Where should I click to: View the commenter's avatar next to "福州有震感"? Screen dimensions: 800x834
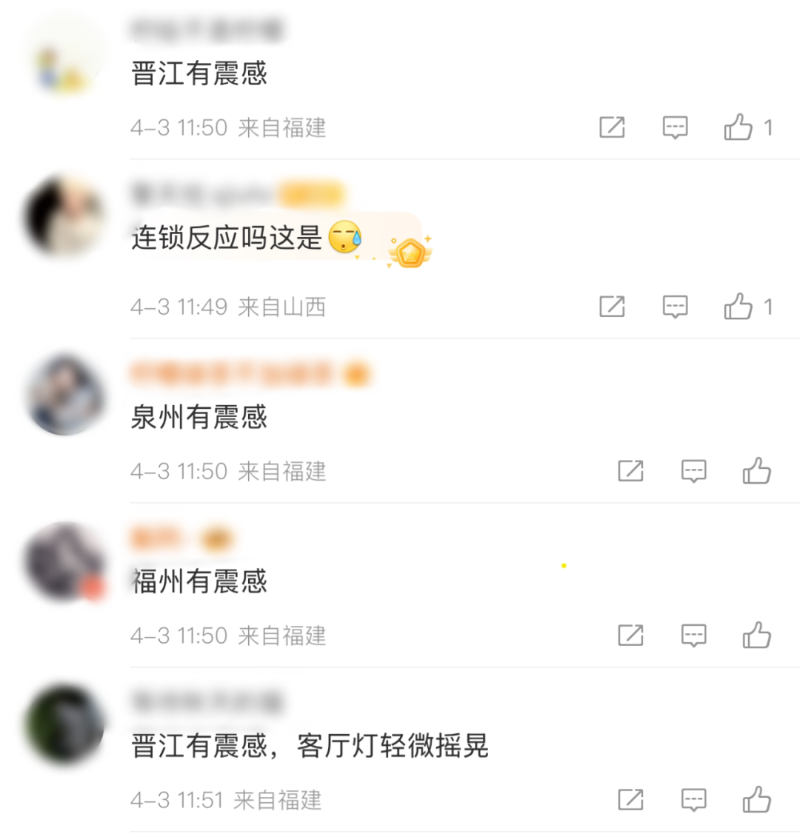tap(65, 562)
